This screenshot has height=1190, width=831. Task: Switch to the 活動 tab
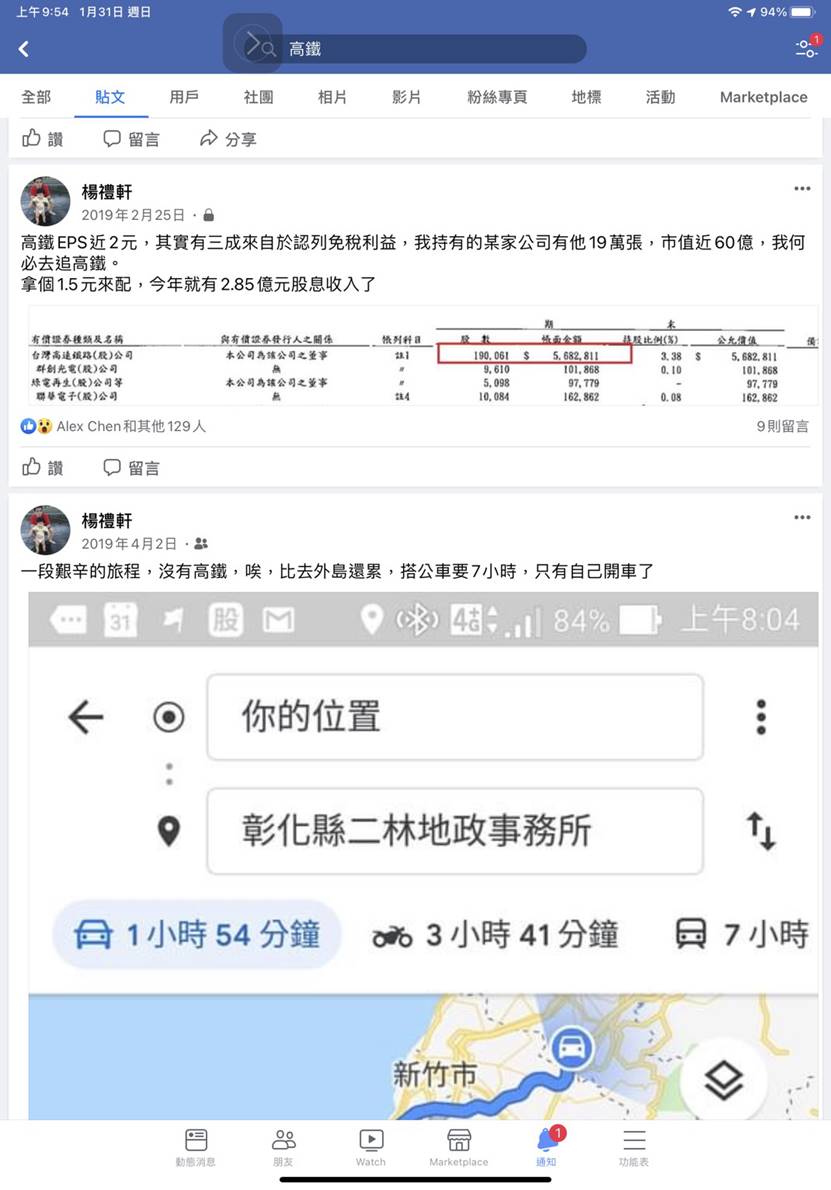[660, 97]
